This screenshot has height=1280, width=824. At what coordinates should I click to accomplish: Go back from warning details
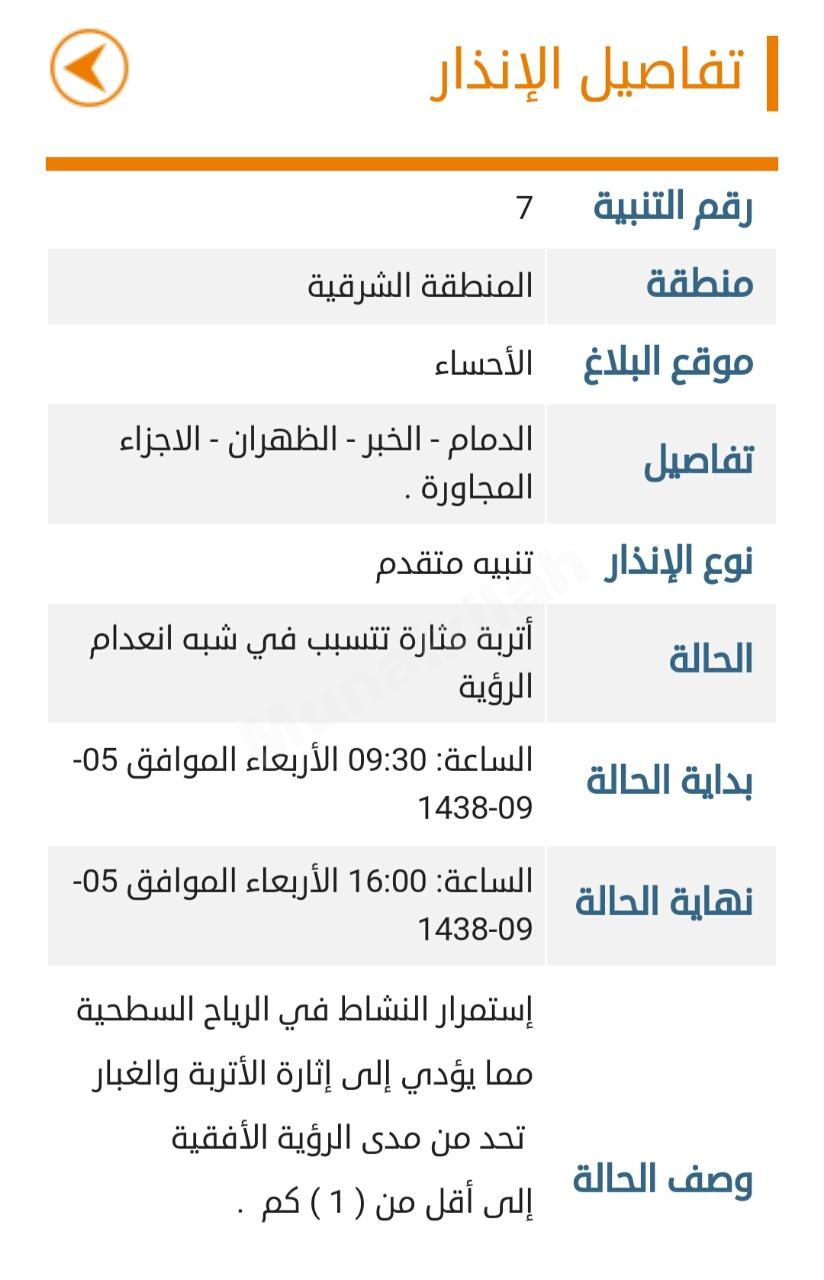(x=89, y=68)
